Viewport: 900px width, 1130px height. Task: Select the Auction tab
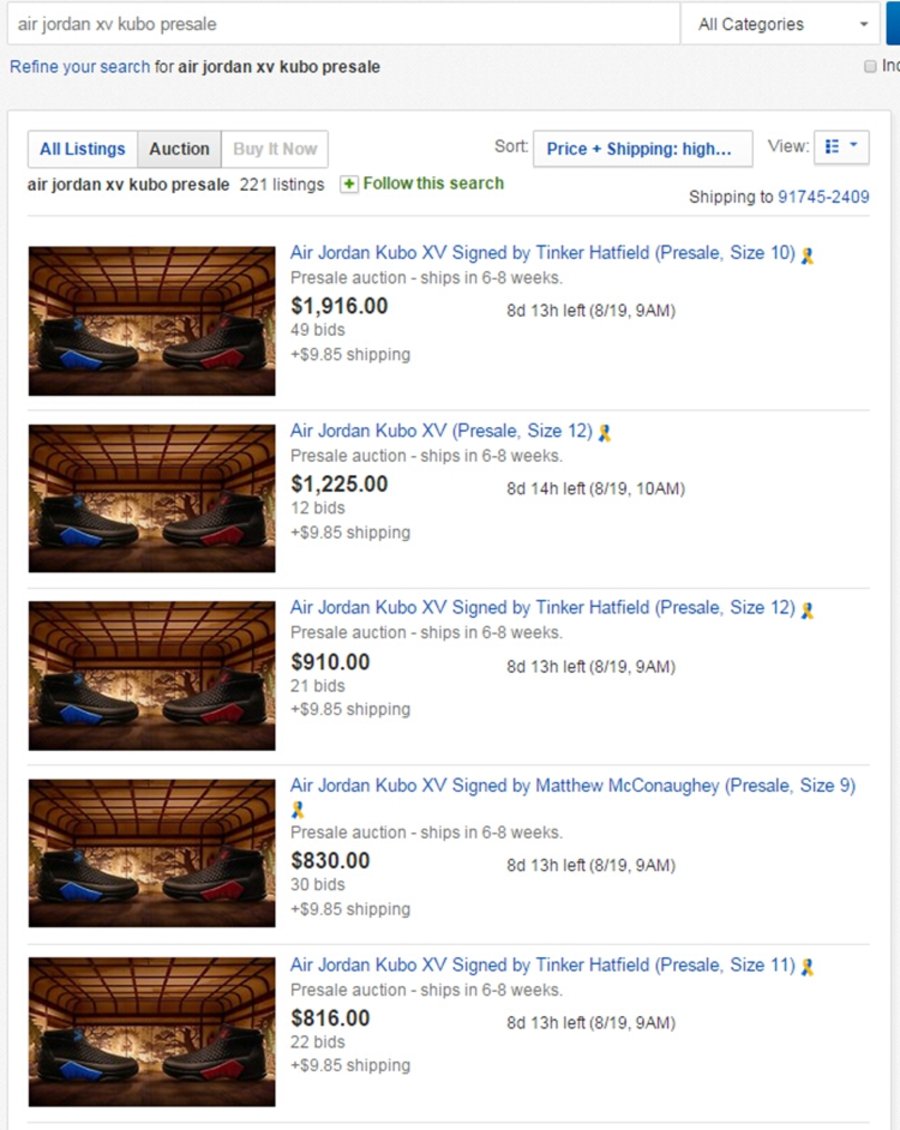point(179,149)
